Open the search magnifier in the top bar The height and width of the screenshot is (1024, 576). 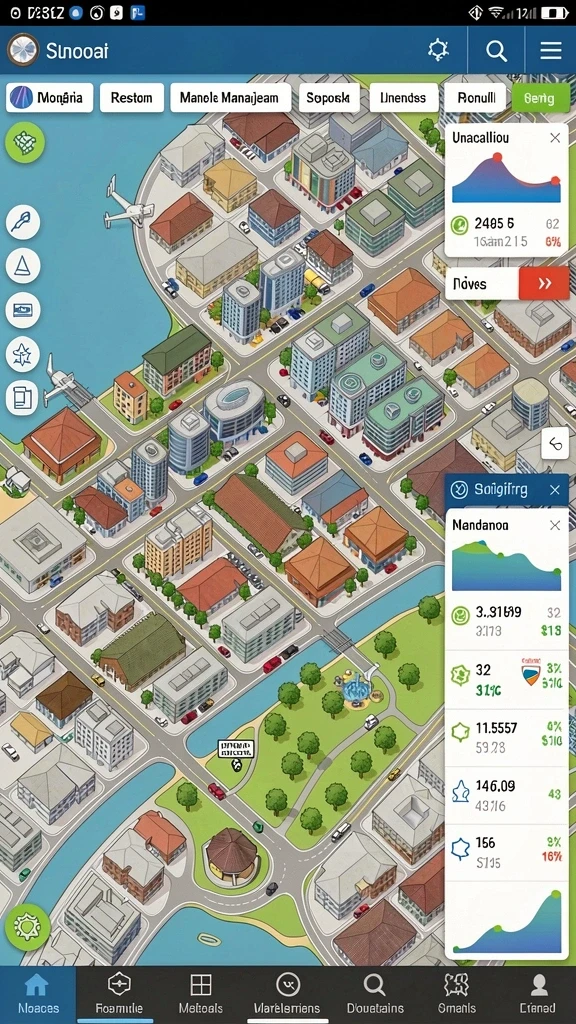coord(496,50)
